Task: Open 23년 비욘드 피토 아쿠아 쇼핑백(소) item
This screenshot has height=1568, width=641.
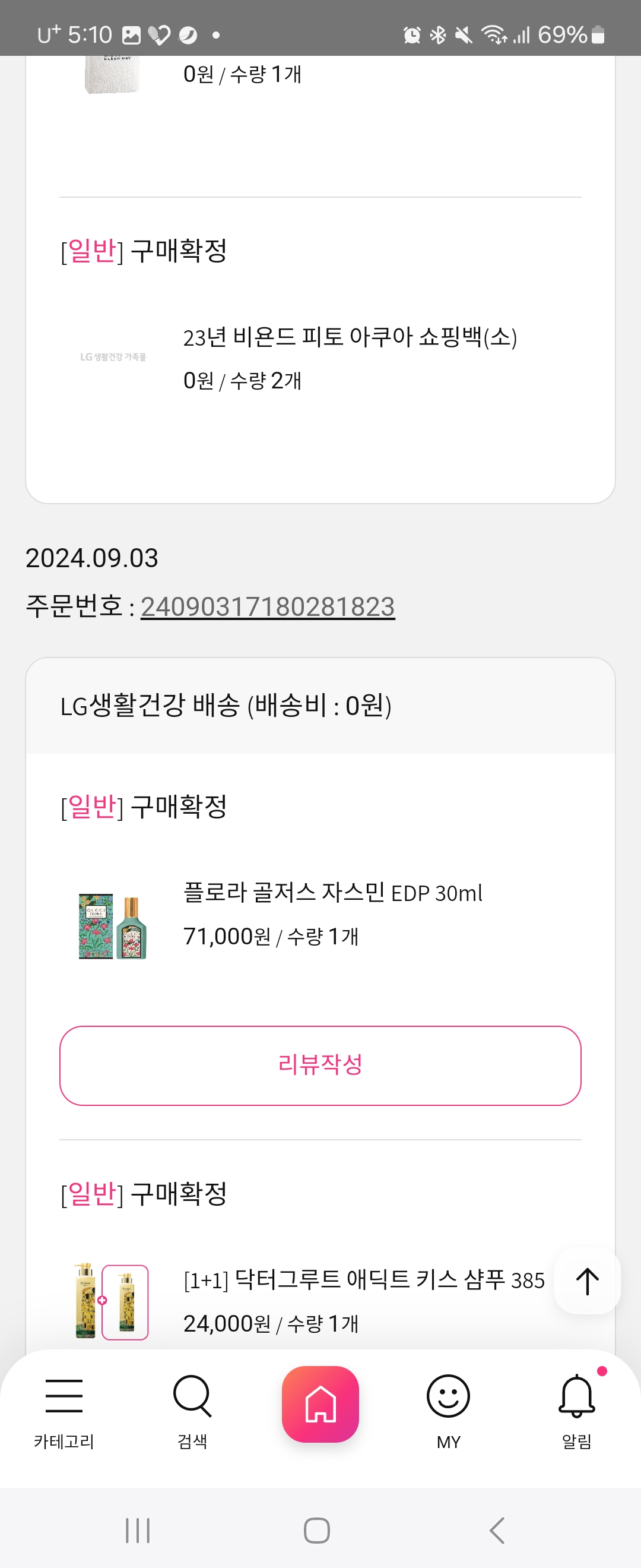Action: [x=350, y=337]
